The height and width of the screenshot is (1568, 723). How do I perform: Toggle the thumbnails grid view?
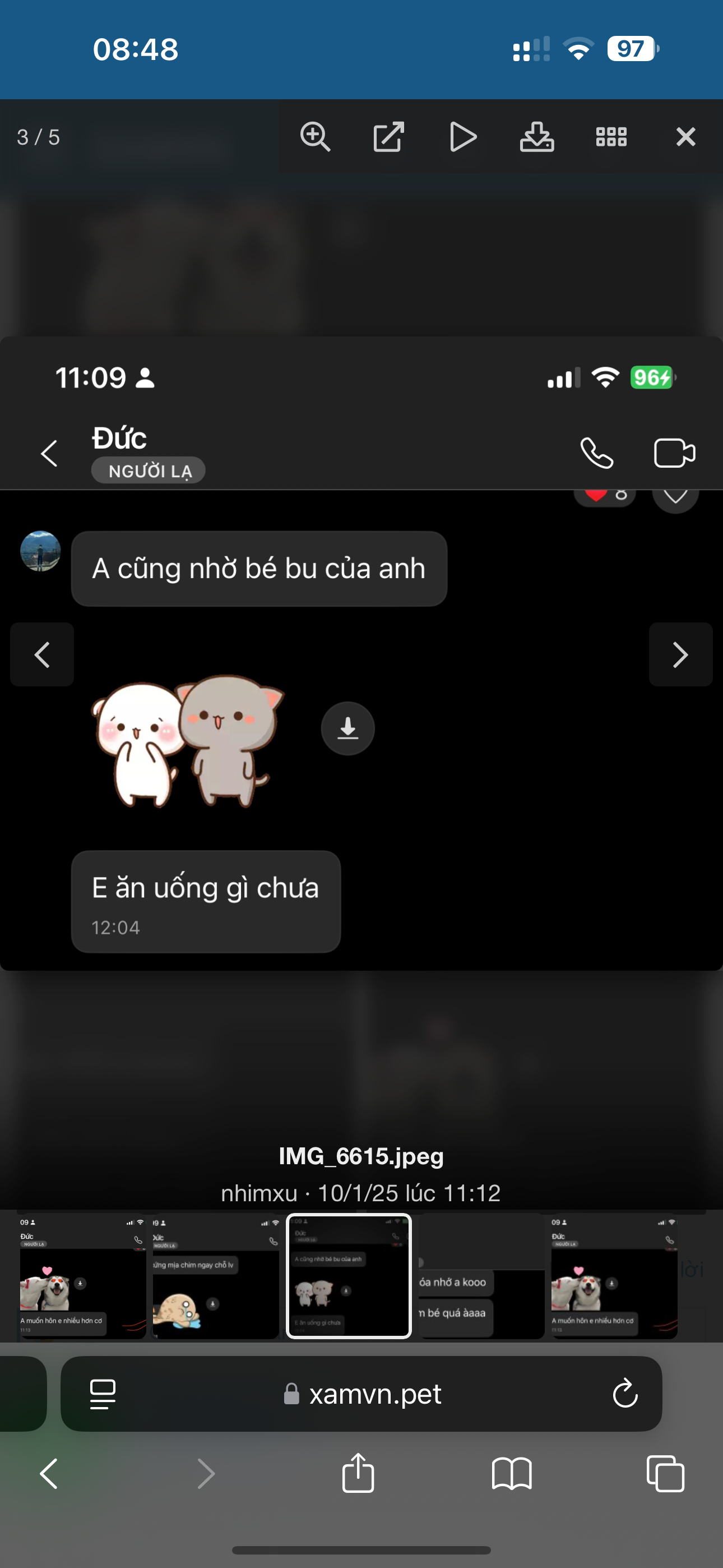click(611, 137)
